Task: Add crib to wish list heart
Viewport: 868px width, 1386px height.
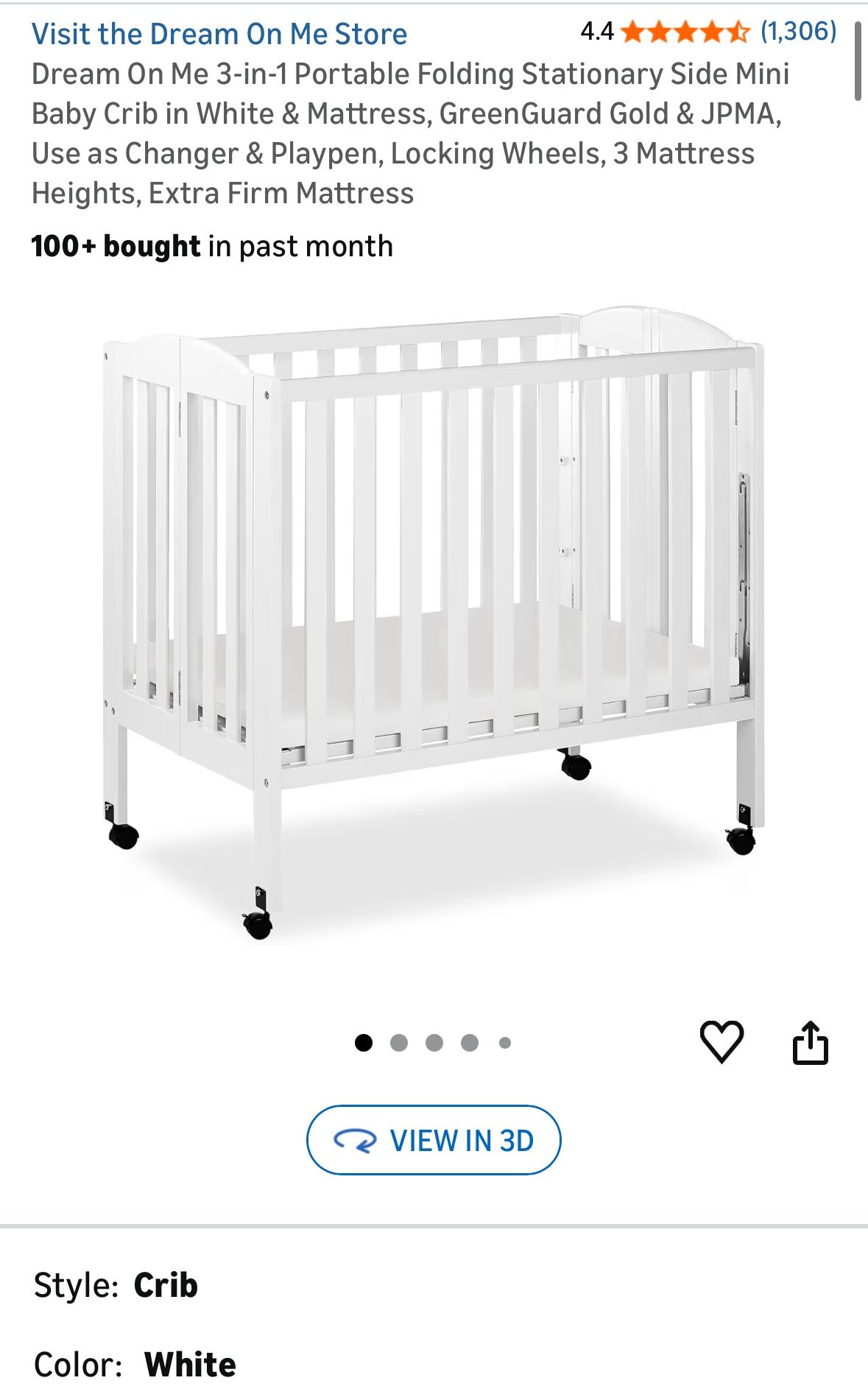Action: point(721,1041)
